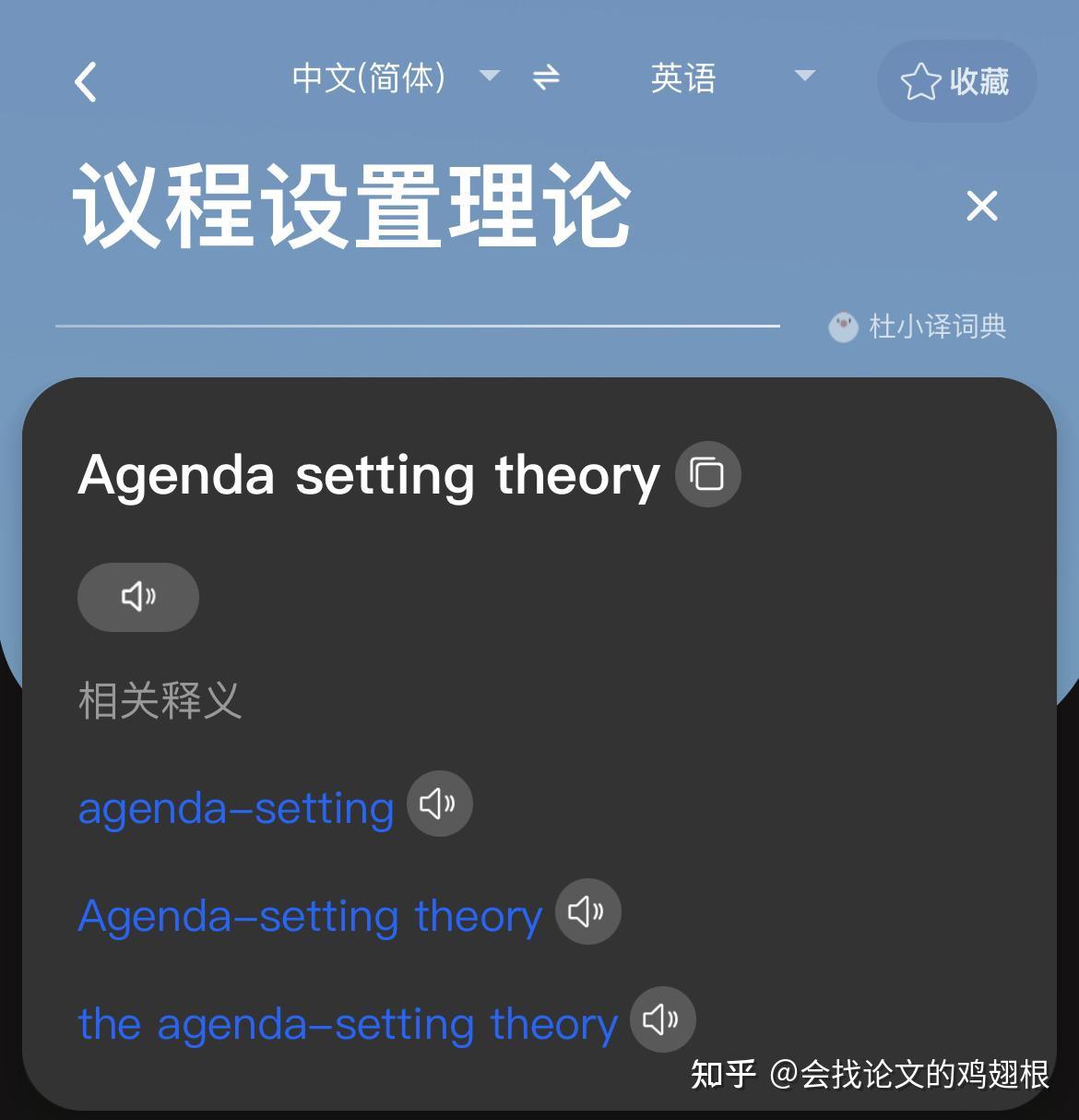Image resolution: width=1079 pixels, height=1120 pixels.
Task: Tap the 收藏 favorite button
Action: 956,81
